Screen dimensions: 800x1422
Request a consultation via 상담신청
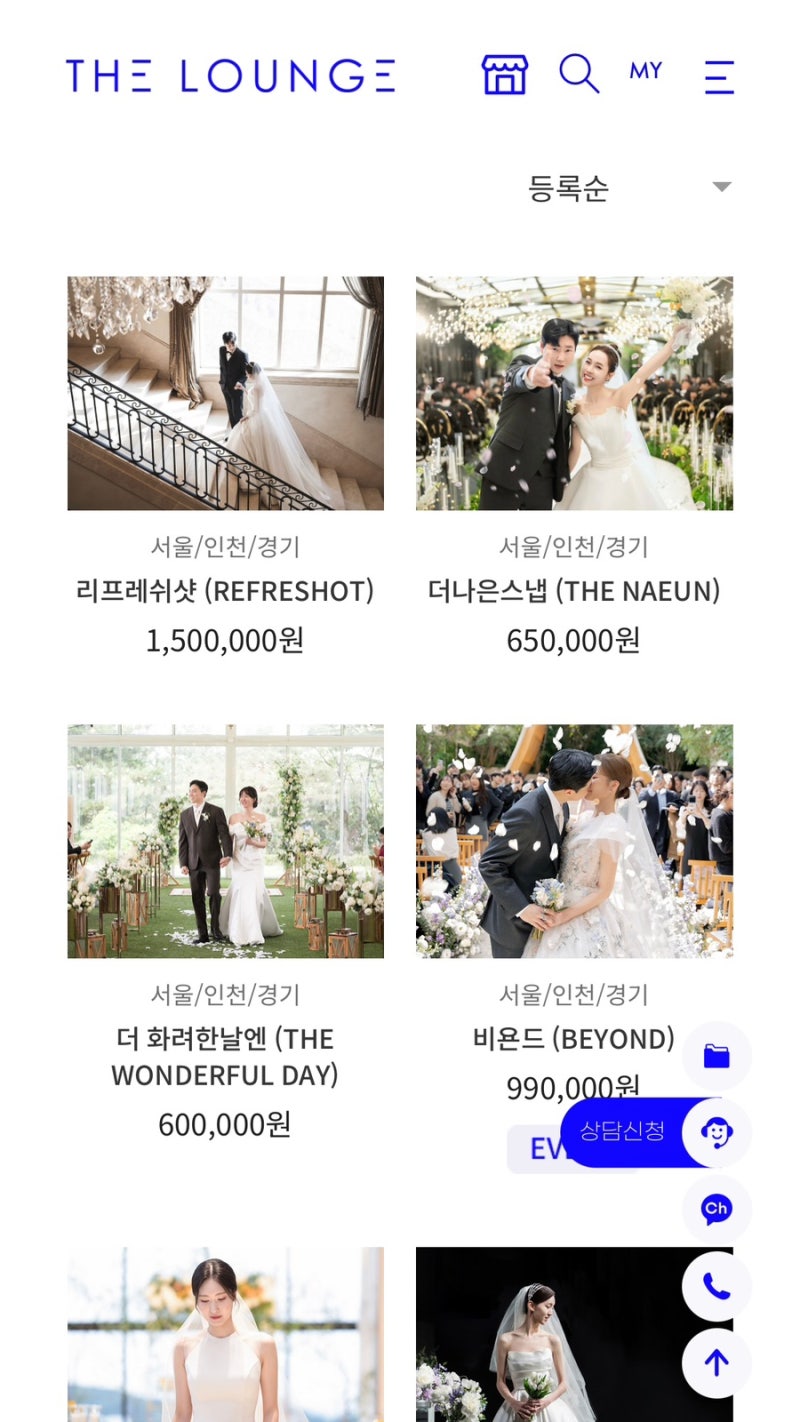click(655, 1132)
